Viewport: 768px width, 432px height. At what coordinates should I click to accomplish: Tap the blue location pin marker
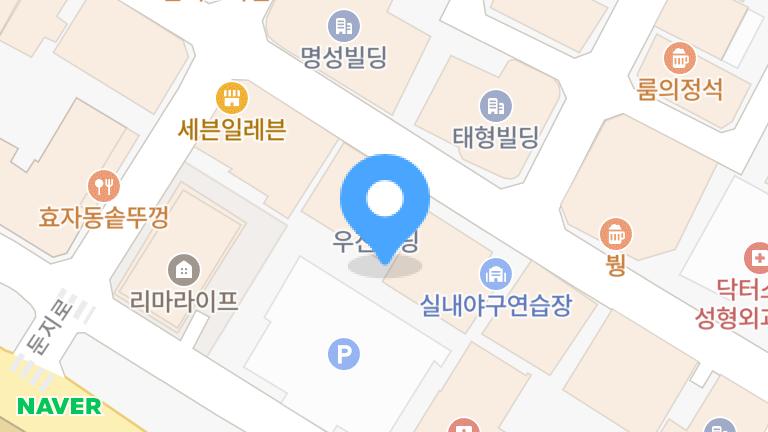385,201
